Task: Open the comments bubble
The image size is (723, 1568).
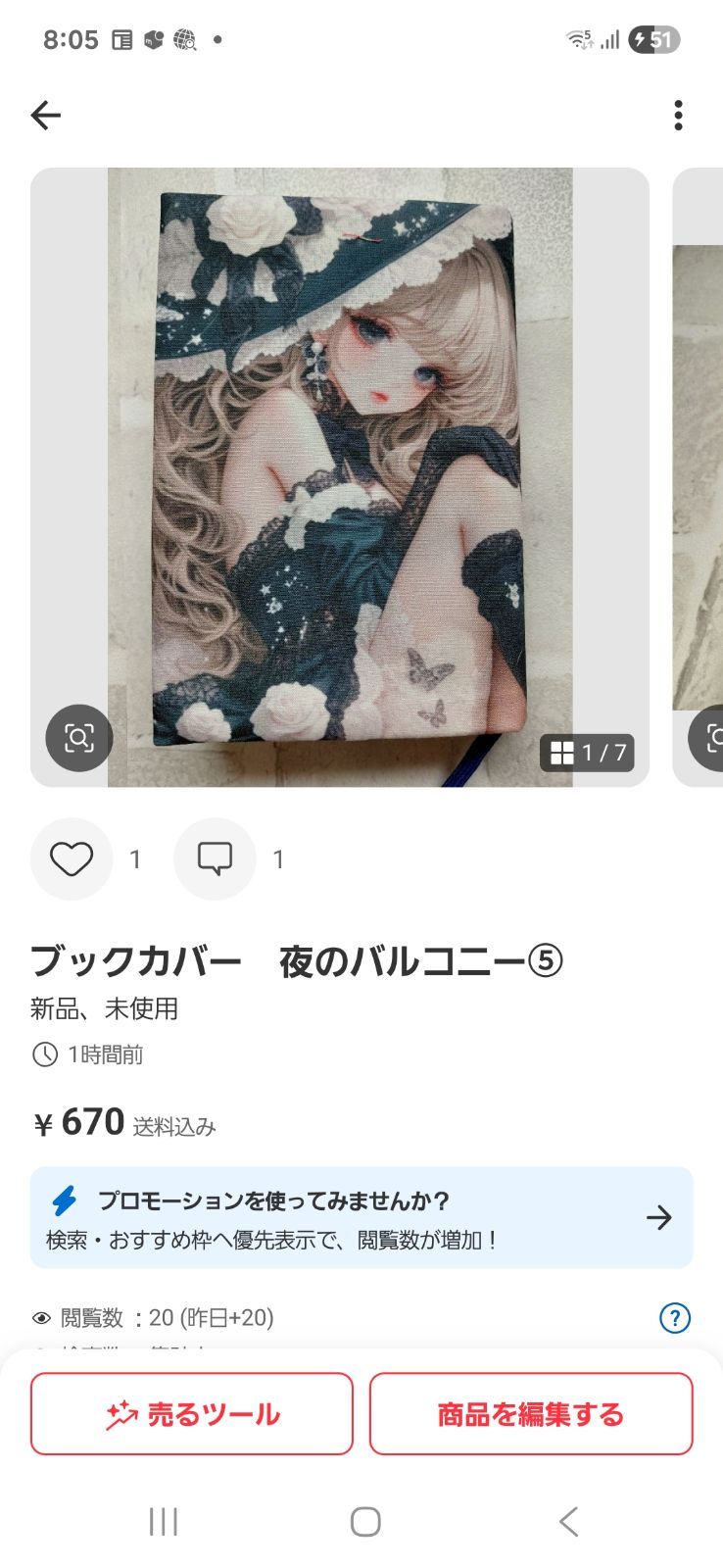Action: coord(215,859)
